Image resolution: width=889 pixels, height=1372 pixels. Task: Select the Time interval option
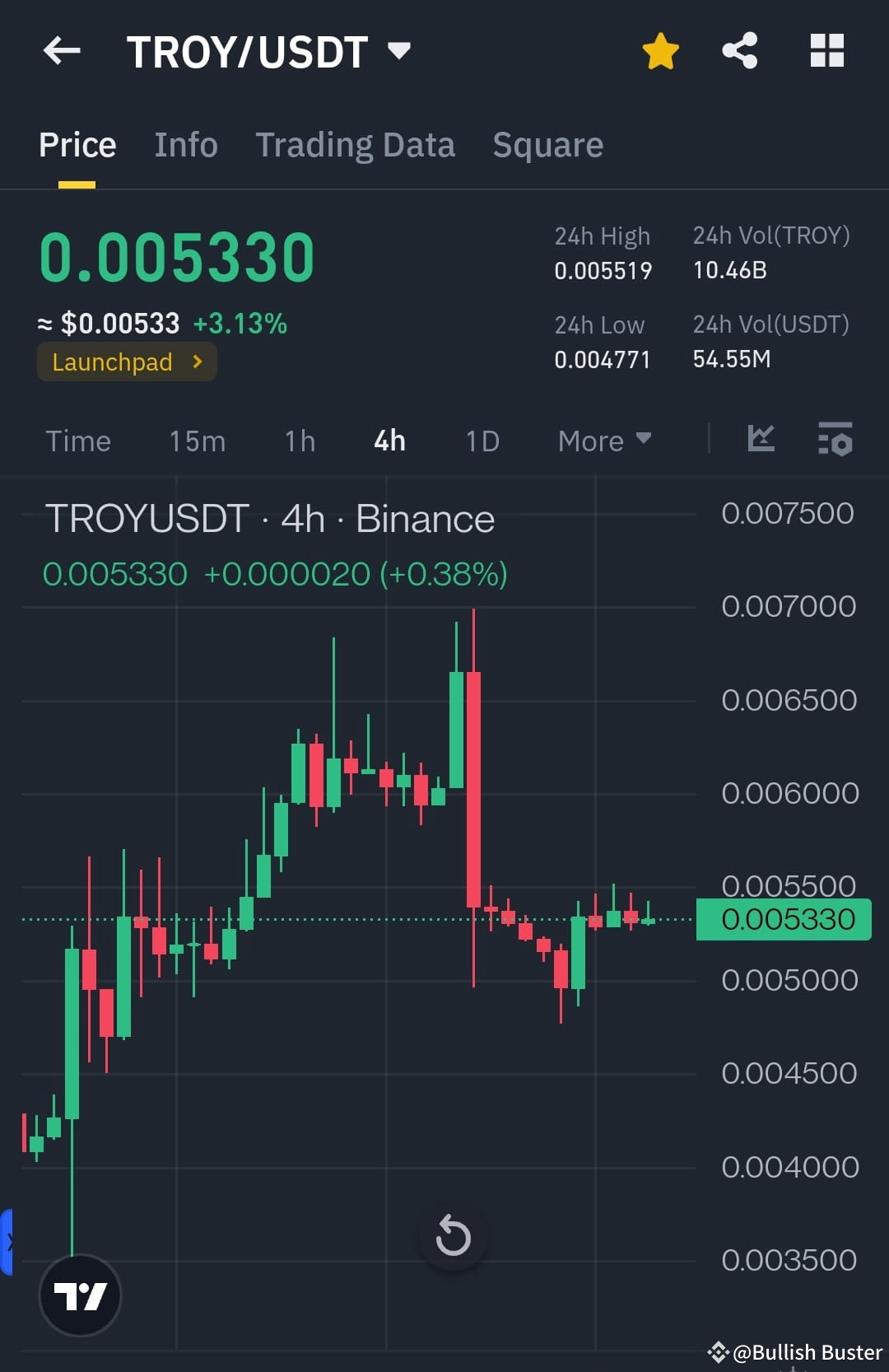(78, 441)
